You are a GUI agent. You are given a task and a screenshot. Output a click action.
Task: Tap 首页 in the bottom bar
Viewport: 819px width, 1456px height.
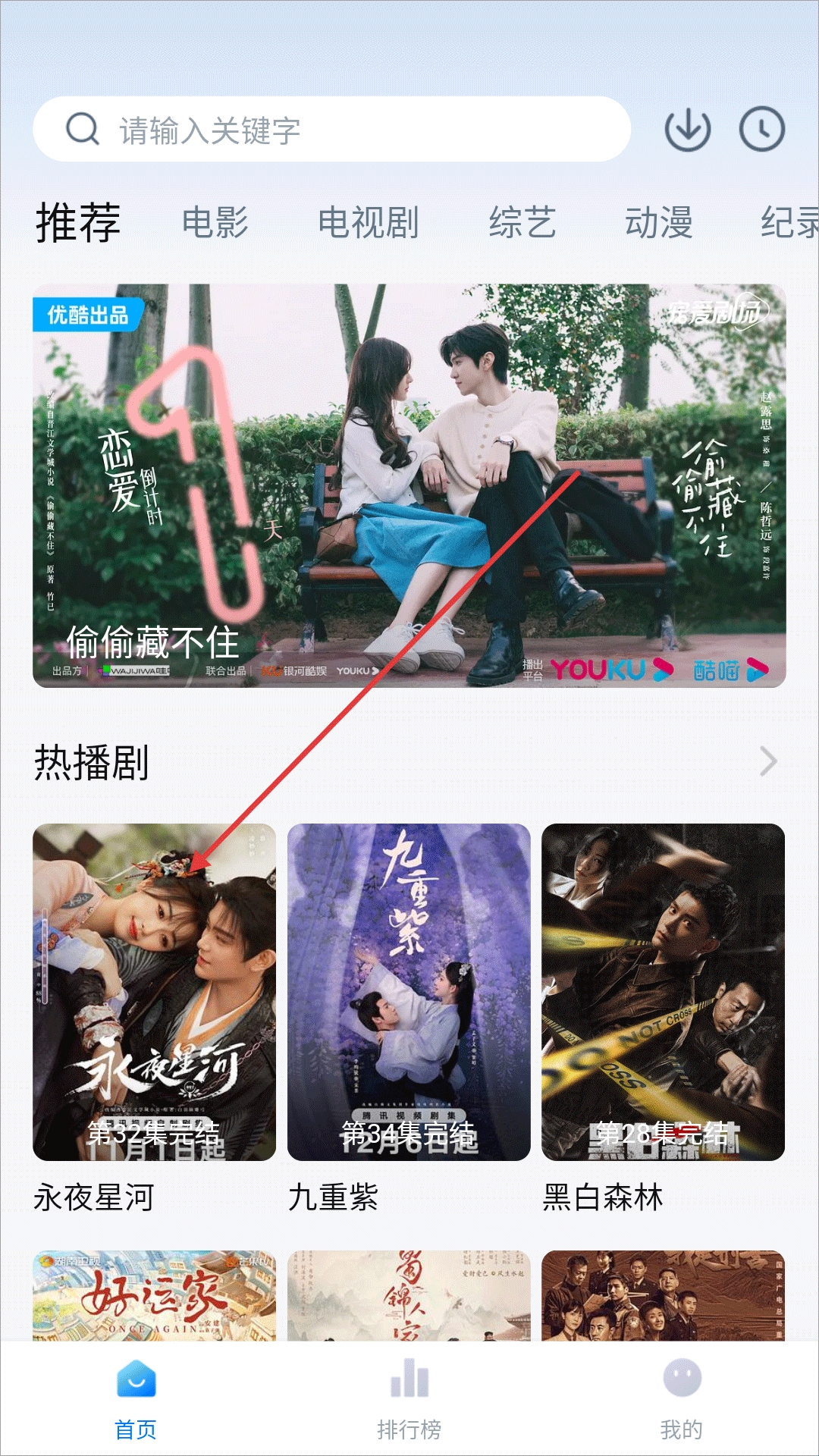[x=136, y=1399]
